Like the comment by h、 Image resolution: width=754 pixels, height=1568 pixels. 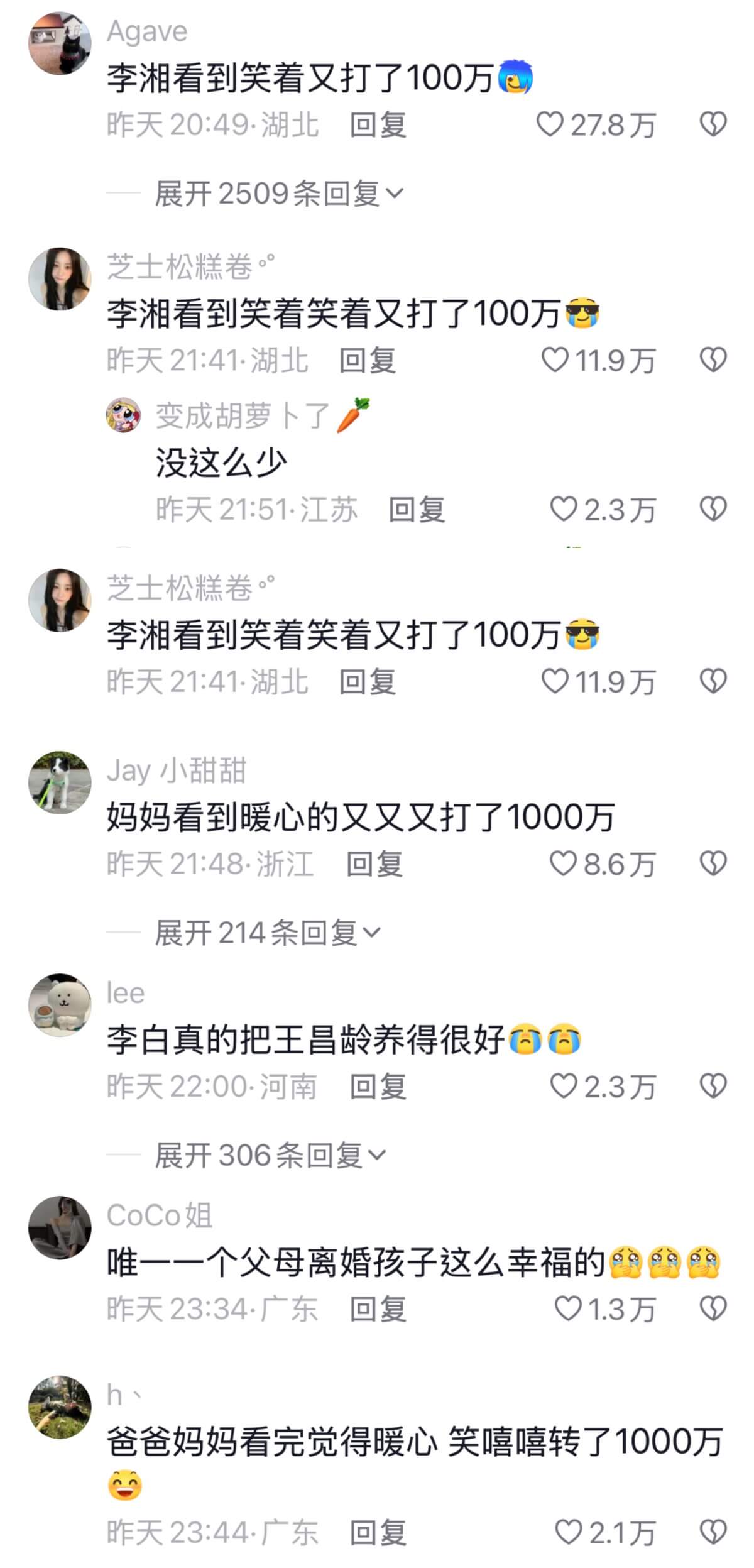(x=568, y=1532)
